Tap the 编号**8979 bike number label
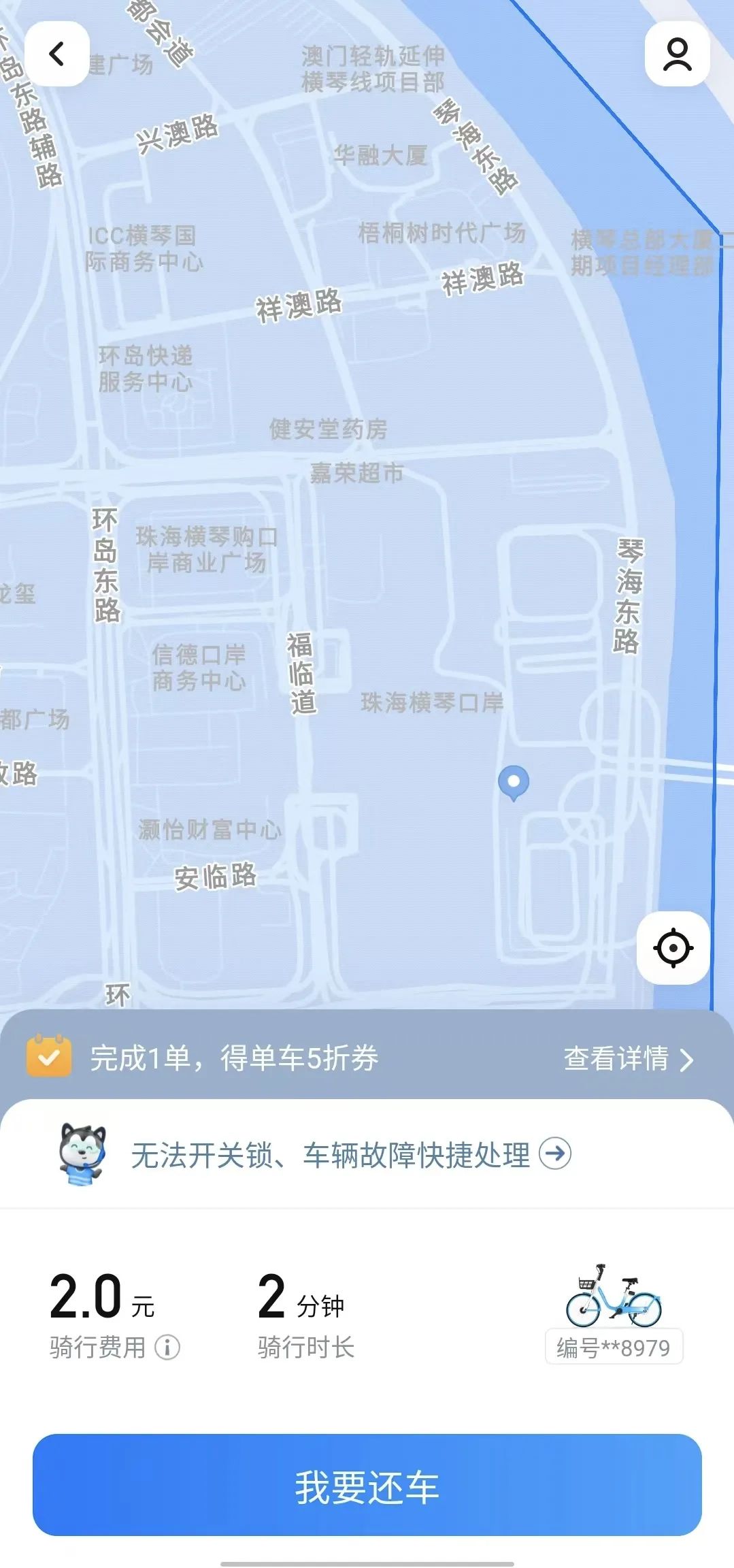The image size is (734, 1568). (612, 1345)
